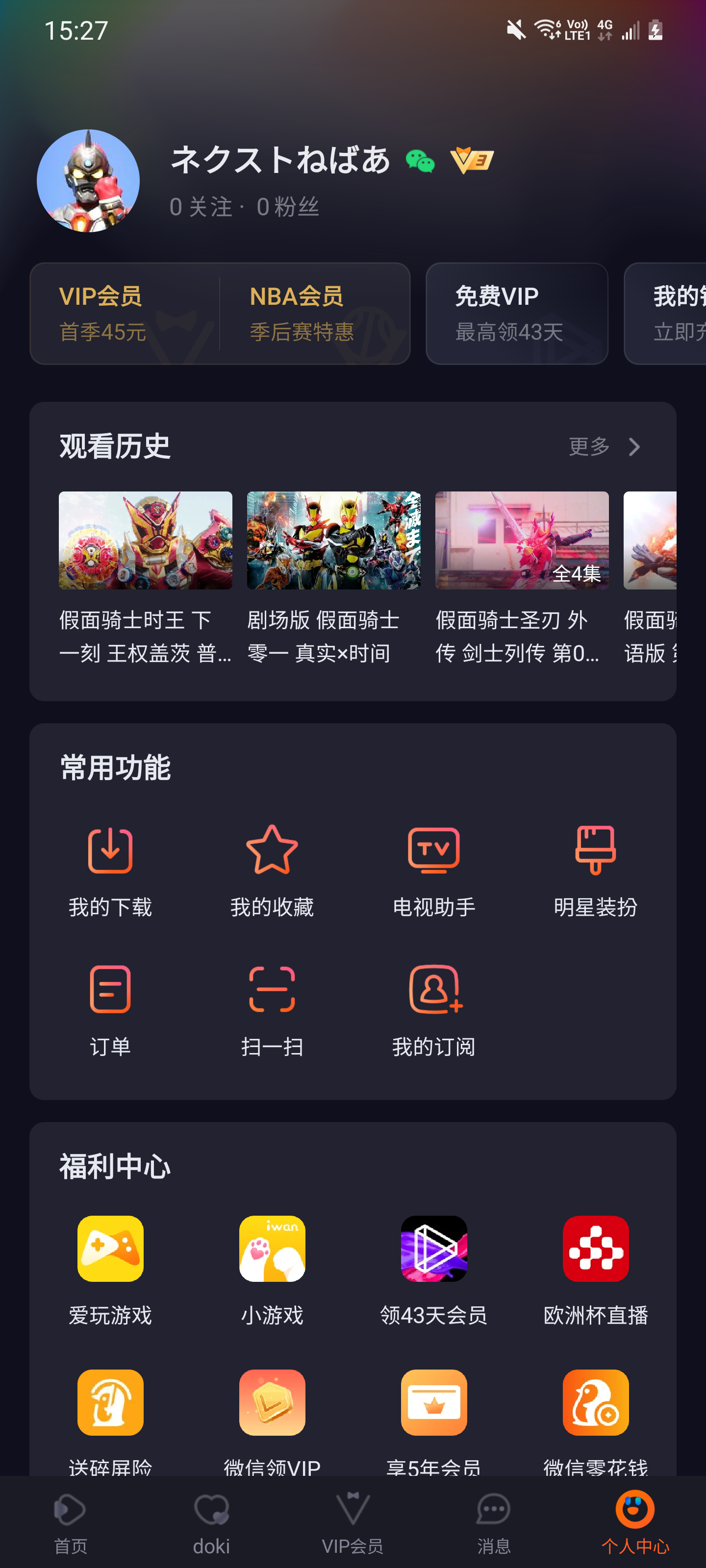Open the VIP会员 tab
The height and width of the screenshot is (1568, 706).
coord(353,1522)
